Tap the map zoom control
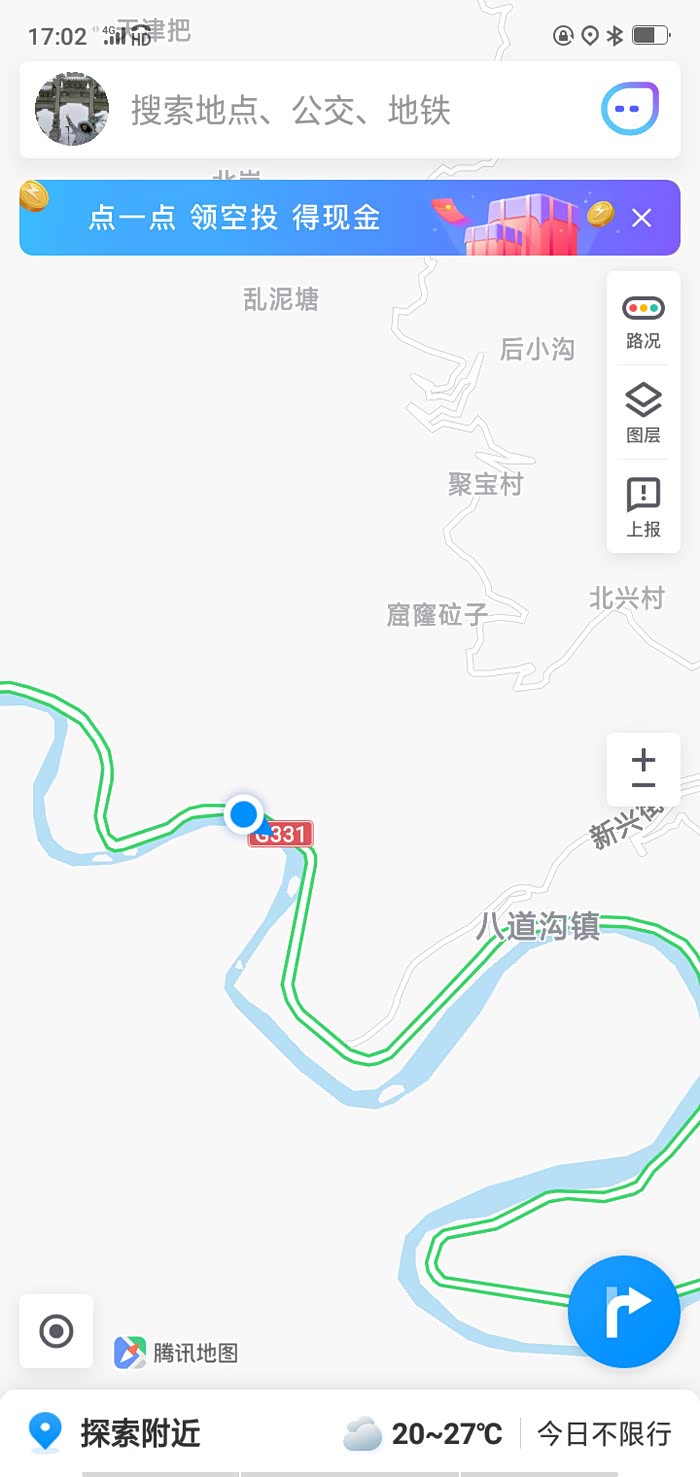This screenshot has height=1477, width=700. click(643, 770)
